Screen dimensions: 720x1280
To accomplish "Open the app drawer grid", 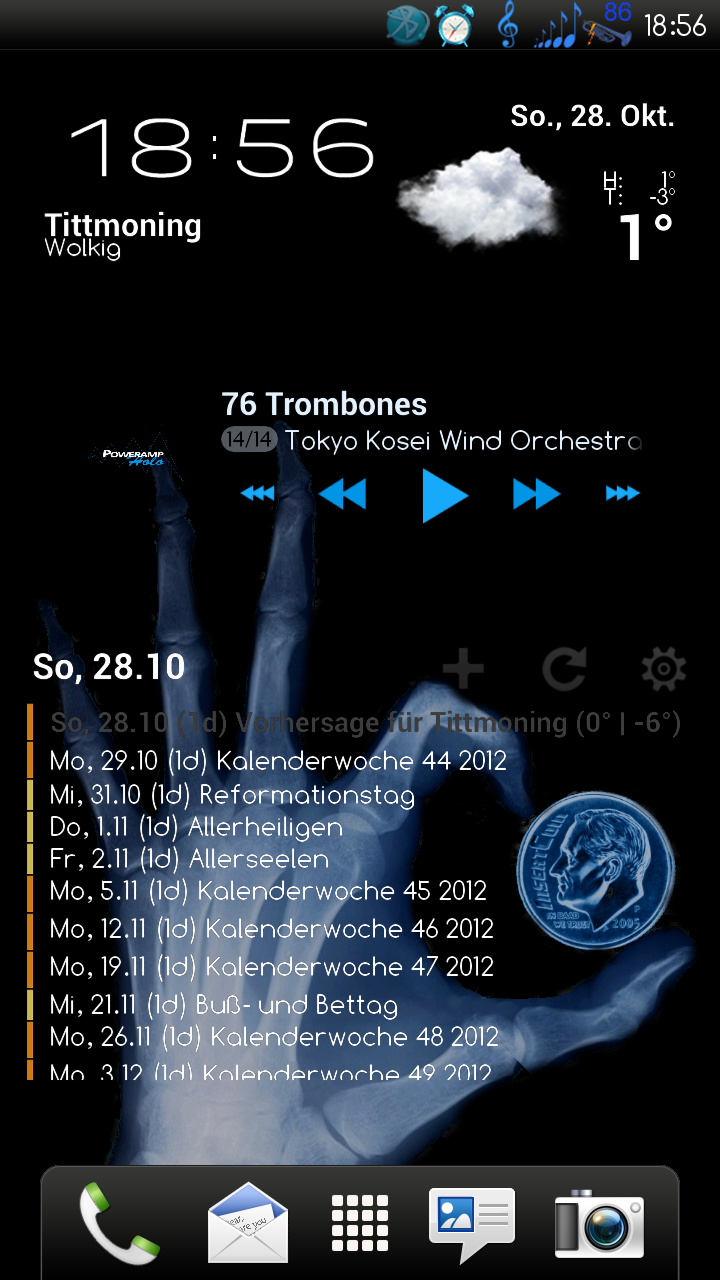I will tap(360, 1223).
